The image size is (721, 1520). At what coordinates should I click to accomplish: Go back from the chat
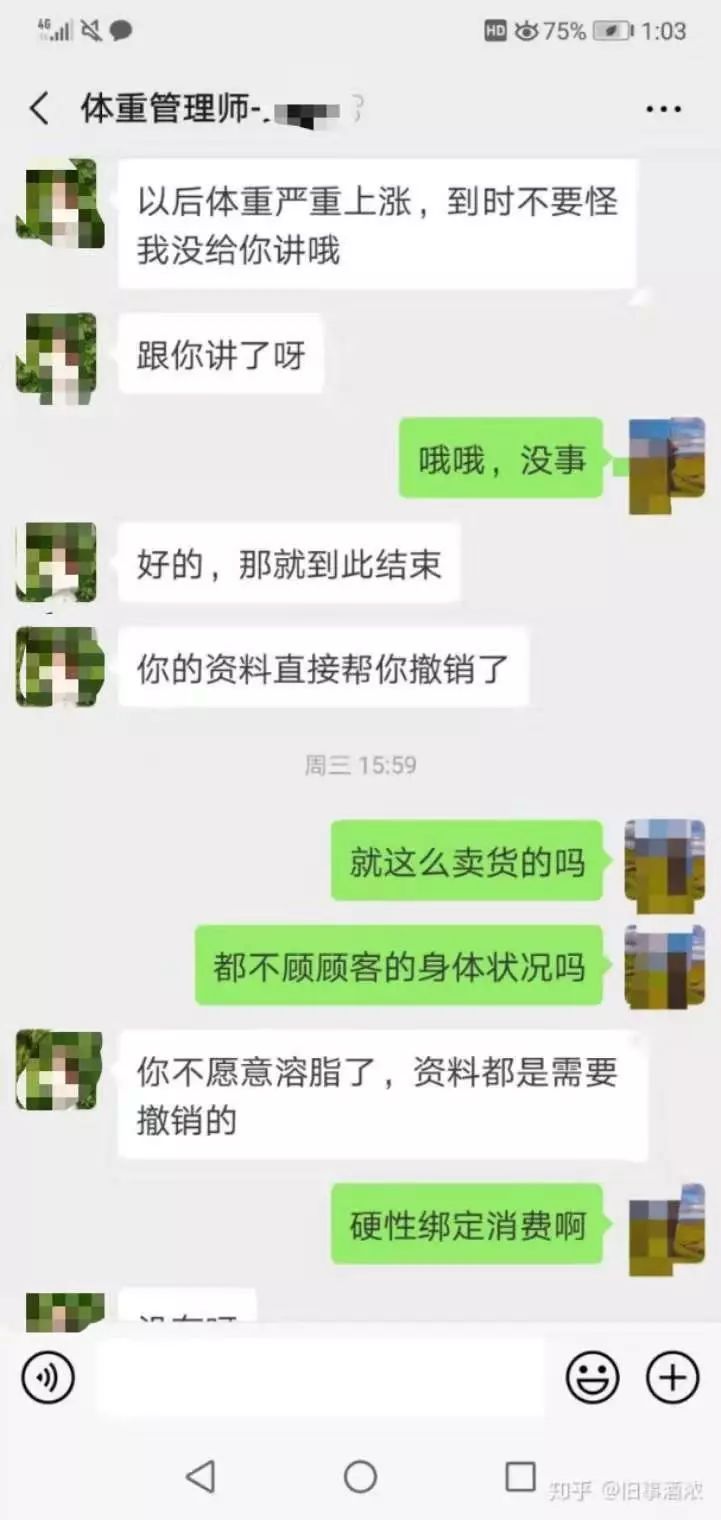[x=39, y=109]
